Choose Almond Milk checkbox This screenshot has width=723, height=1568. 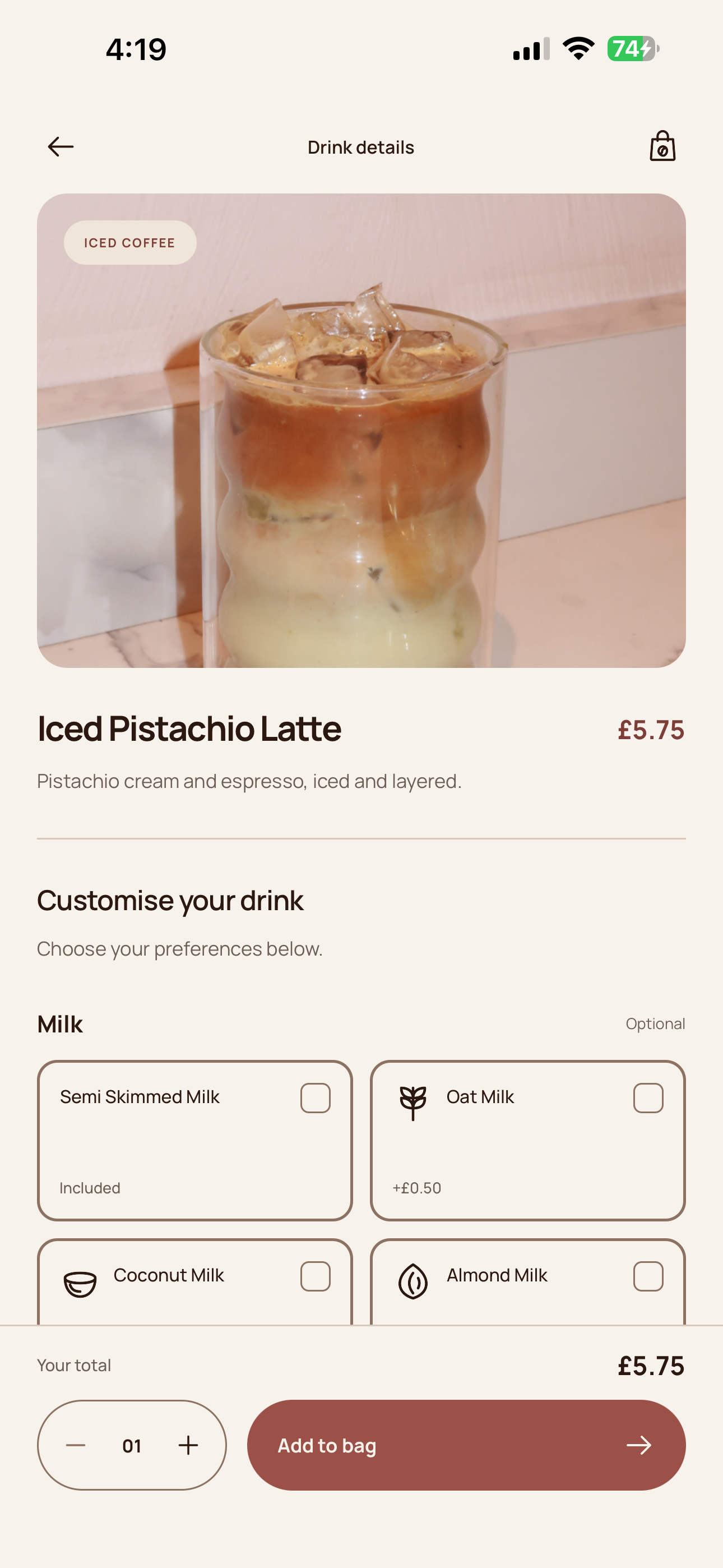[648, 1276]
